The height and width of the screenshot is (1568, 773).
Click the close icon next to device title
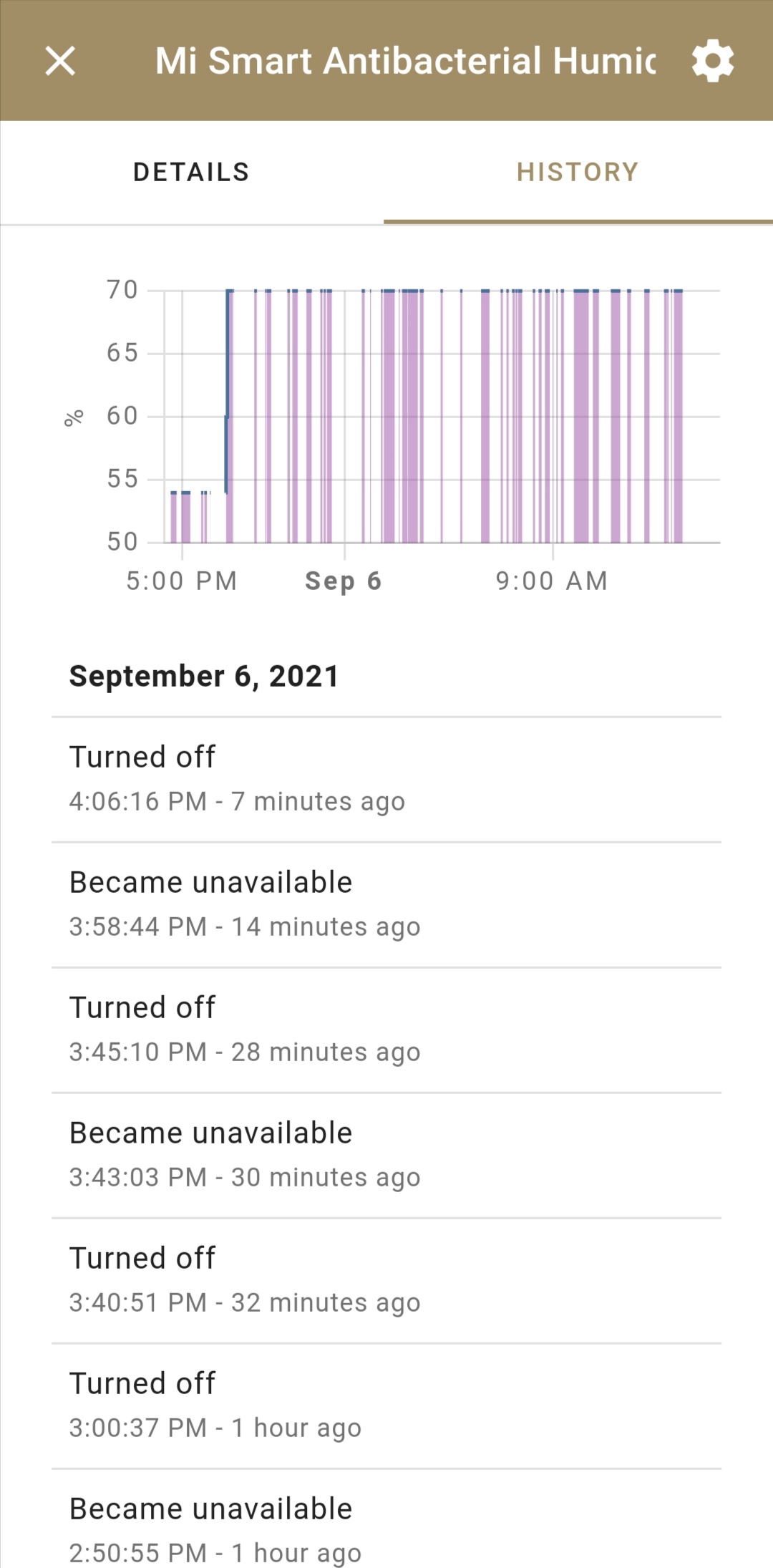click(61, 61)
